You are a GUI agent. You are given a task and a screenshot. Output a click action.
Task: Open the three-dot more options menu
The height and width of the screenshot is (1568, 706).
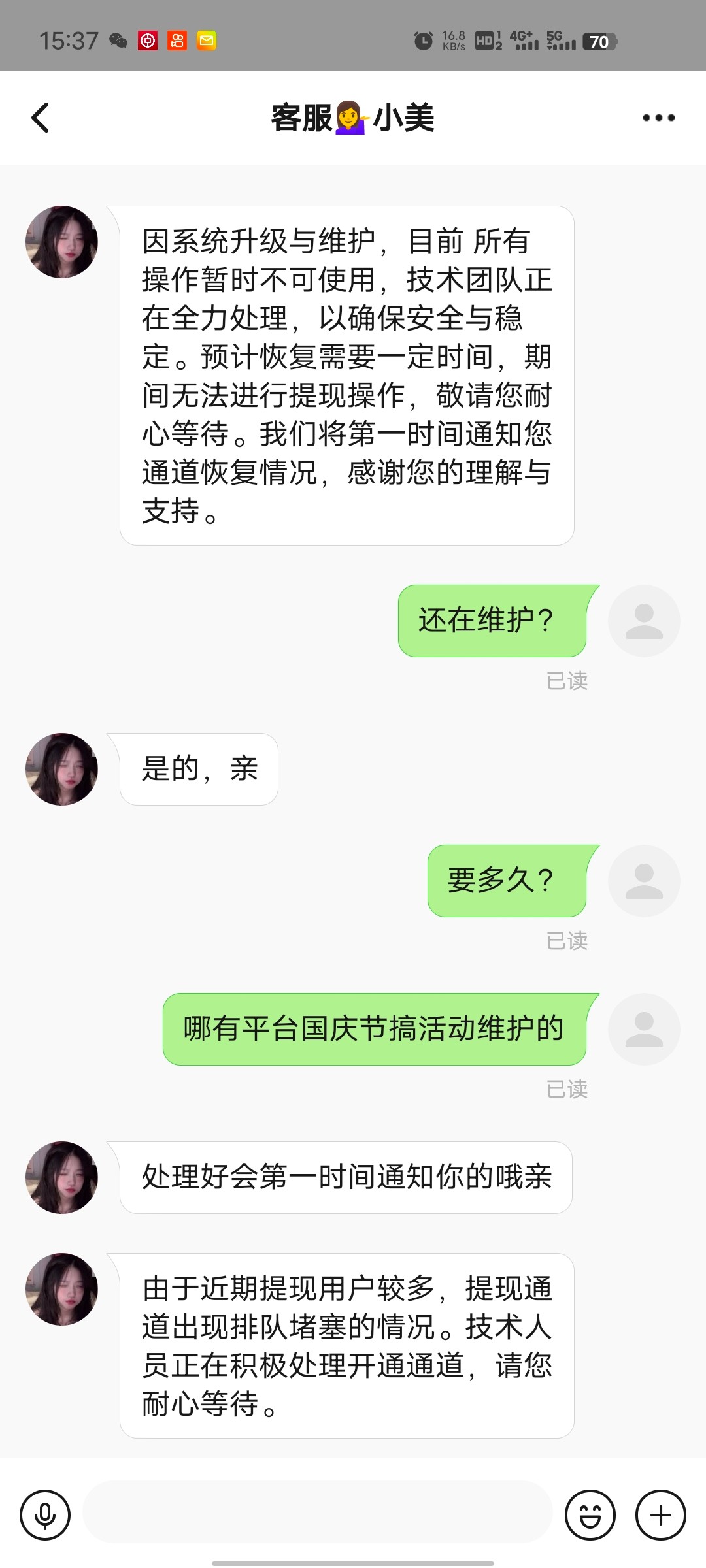(658, 118)
